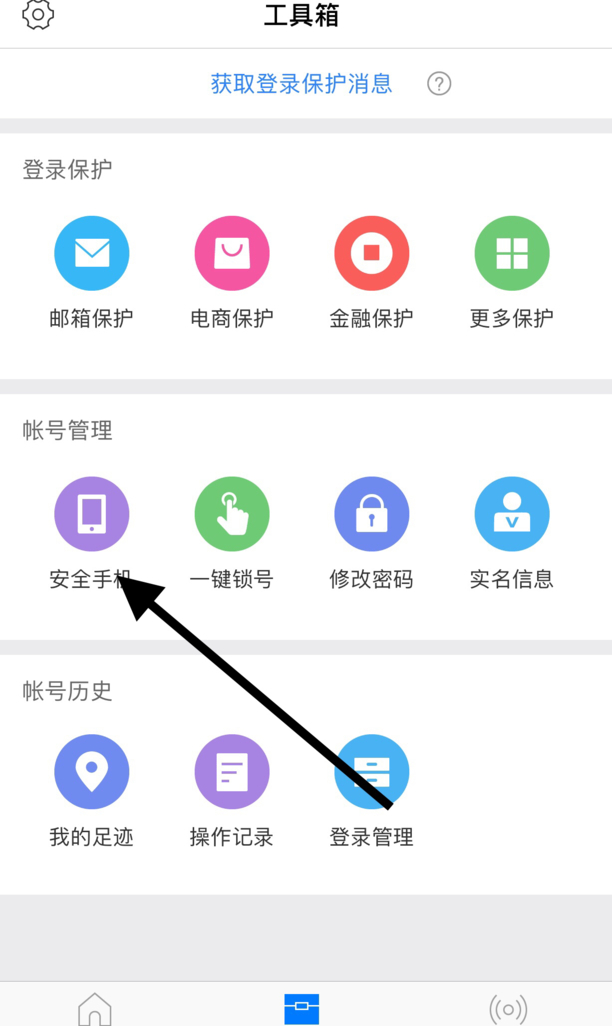The width and height of the screenshot is (612, 1026).
Task: Select the toolbox tab in bottom bar
Action: (302, 1009)
